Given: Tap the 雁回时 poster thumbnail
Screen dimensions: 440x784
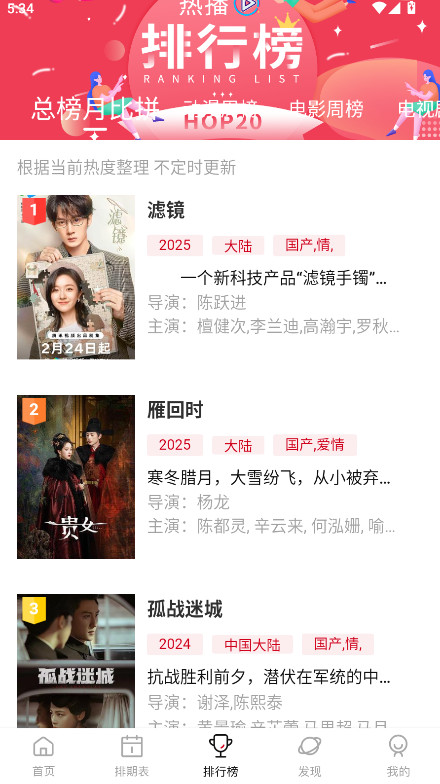Looking at the screenshot, I should point(76,476).
